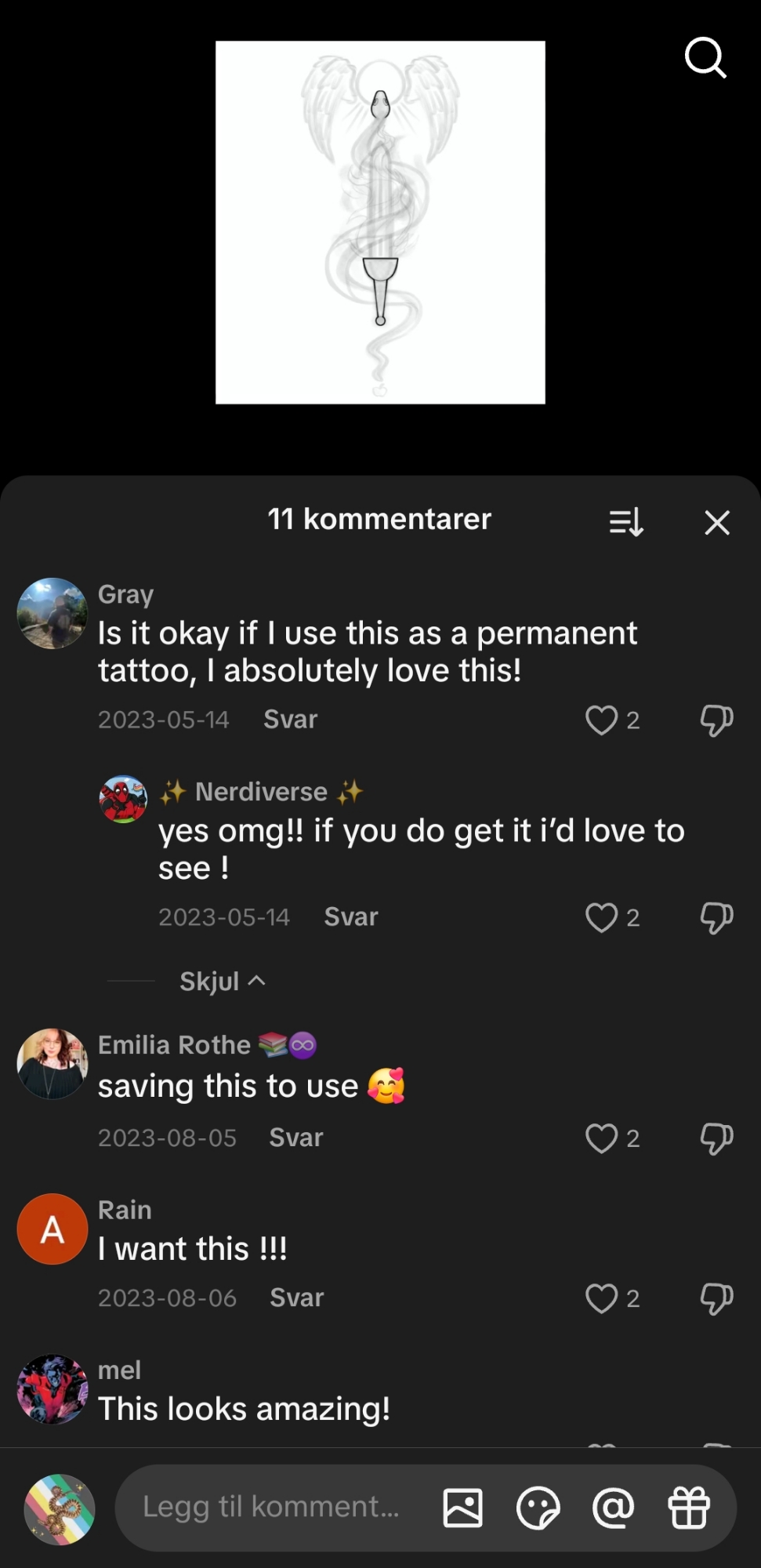Open the sticker picker
The height and width of the screenshot is (1568, 761).
click(x=538, y=1508)
